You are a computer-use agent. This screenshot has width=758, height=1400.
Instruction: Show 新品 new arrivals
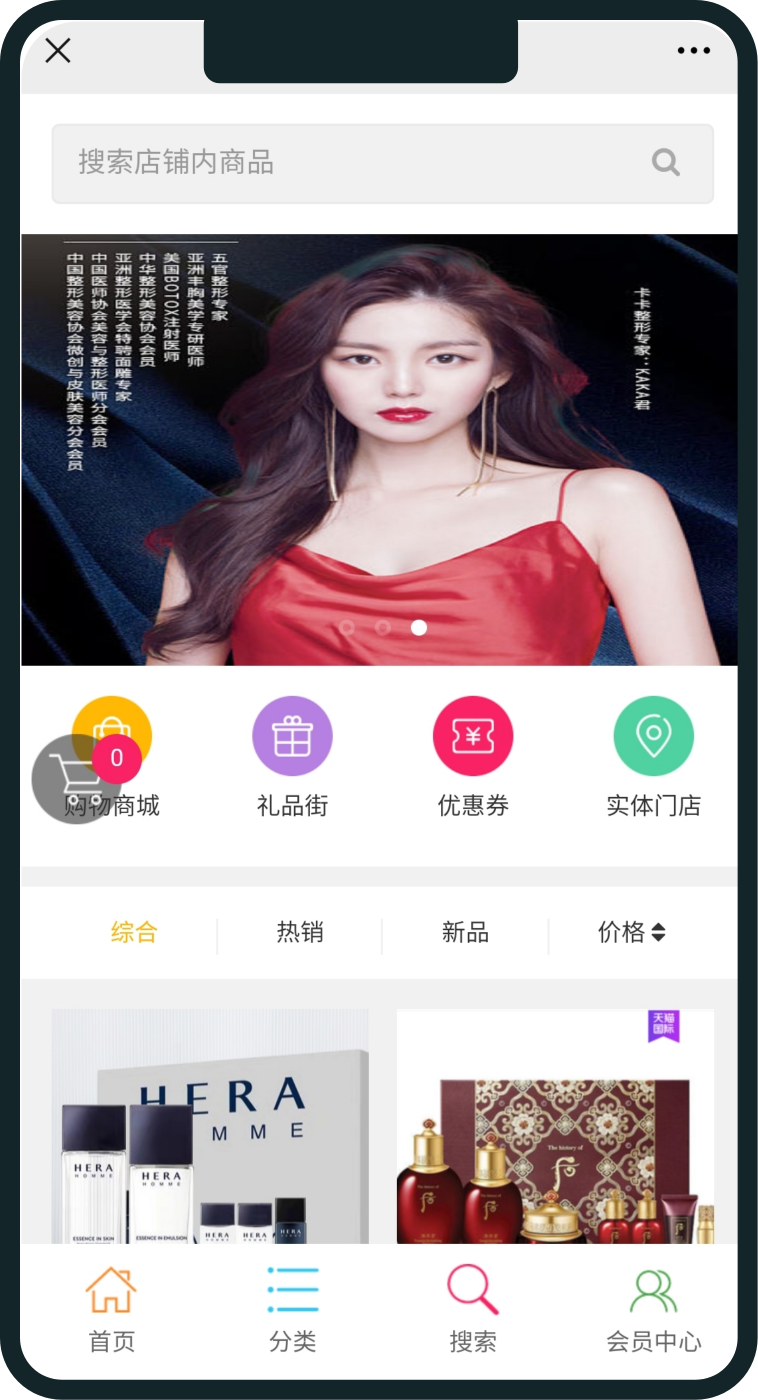(465, 933)
